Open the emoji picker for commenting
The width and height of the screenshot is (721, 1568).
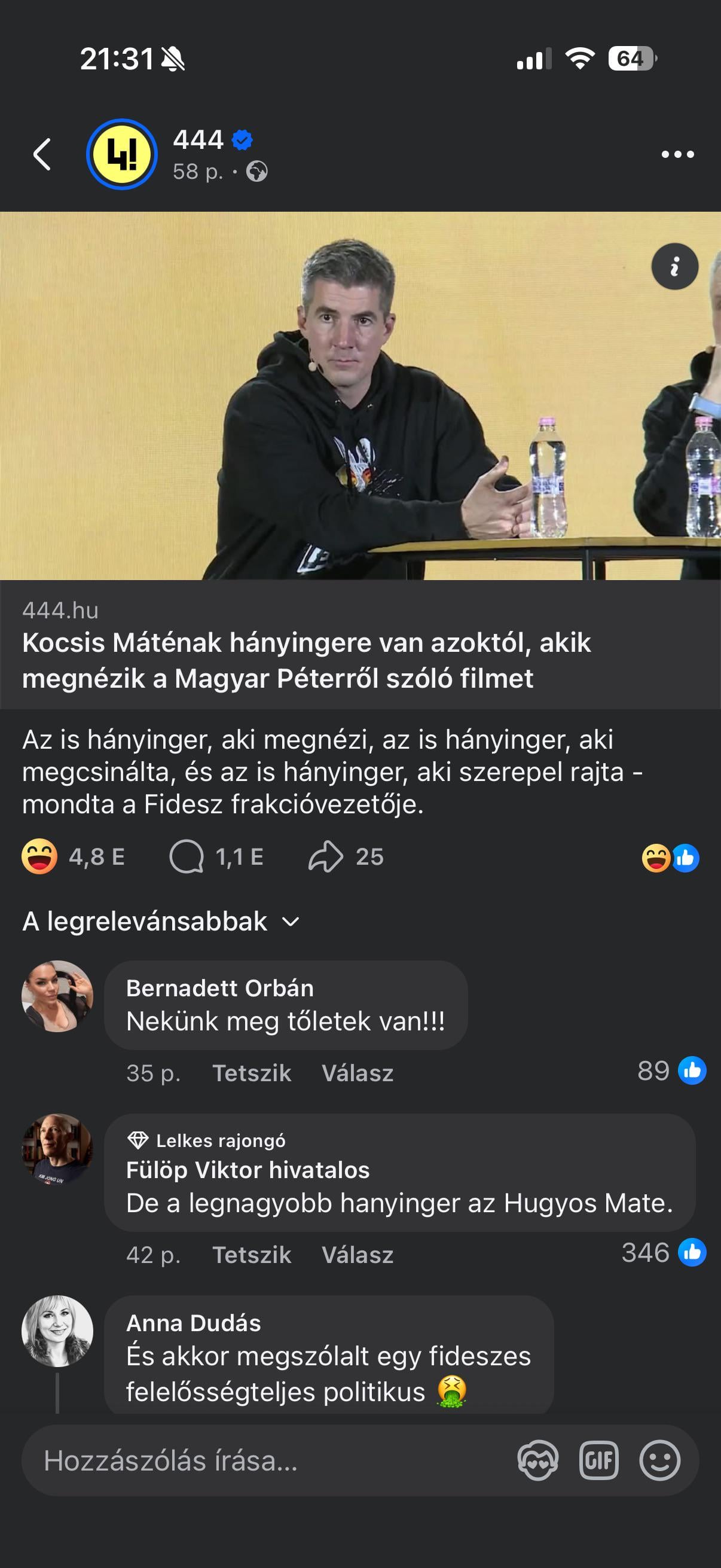pyautogui.click(x=659, y=1460)
